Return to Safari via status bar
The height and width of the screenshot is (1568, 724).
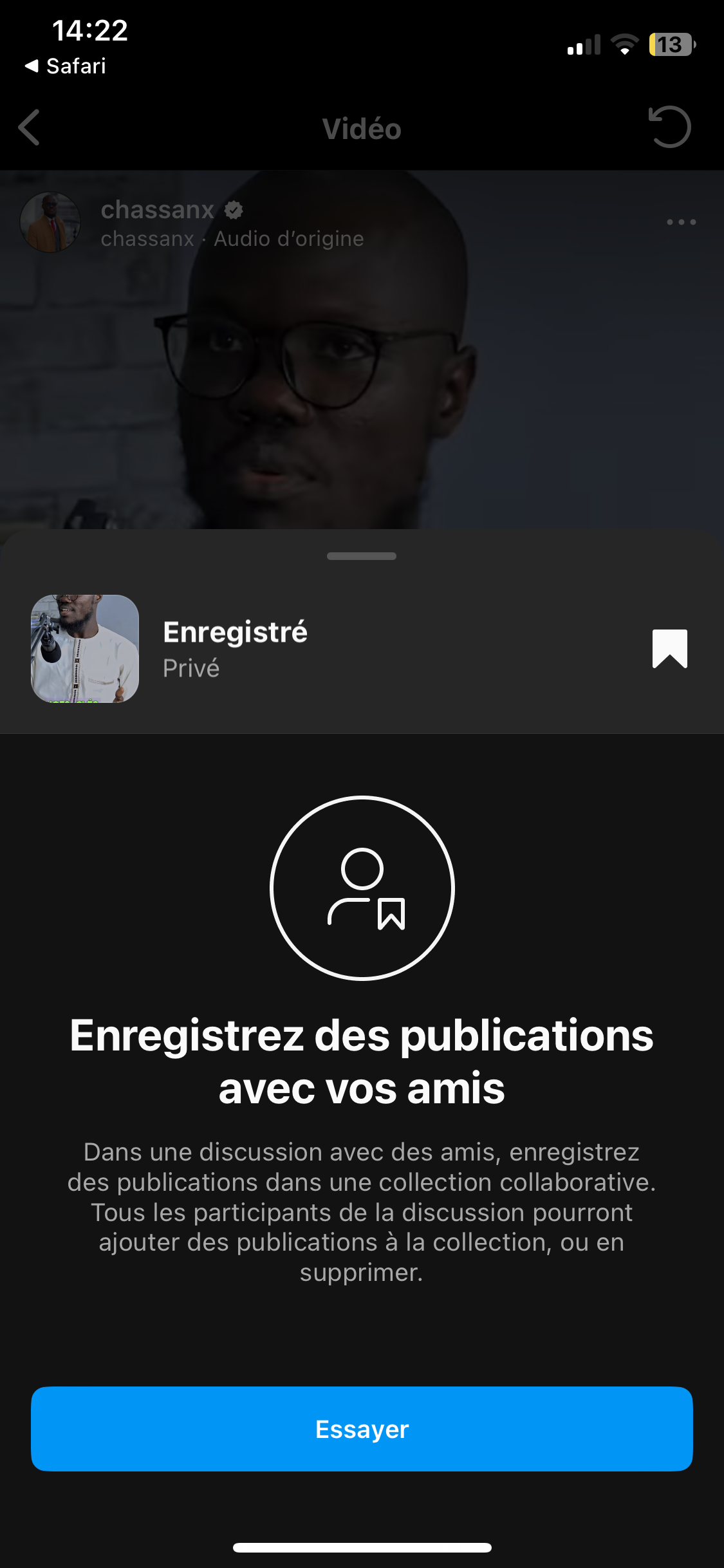(x=66, y=66)
